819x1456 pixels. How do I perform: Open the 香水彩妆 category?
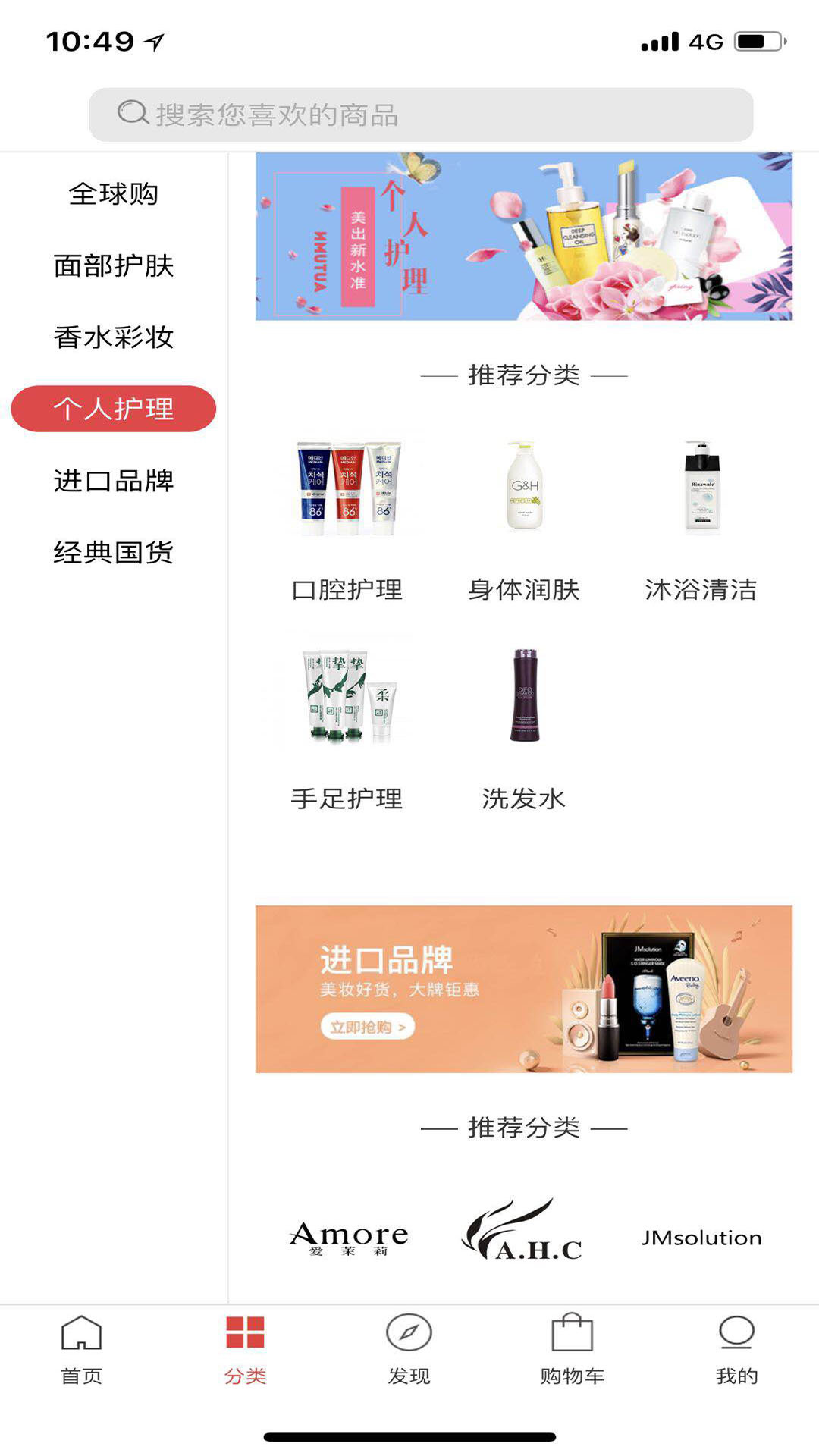pos(114,337)
